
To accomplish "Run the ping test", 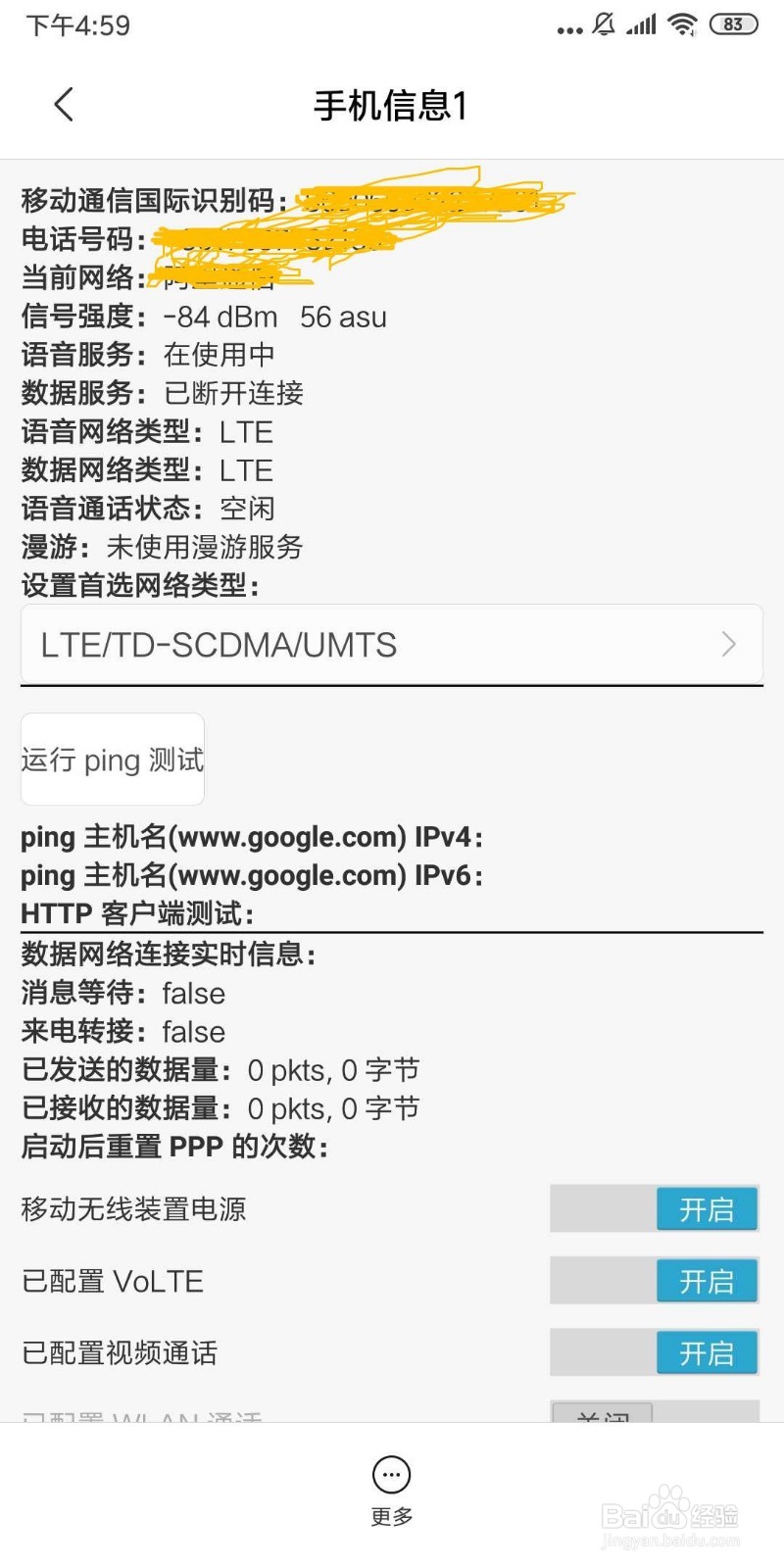I will pos(112,759).
